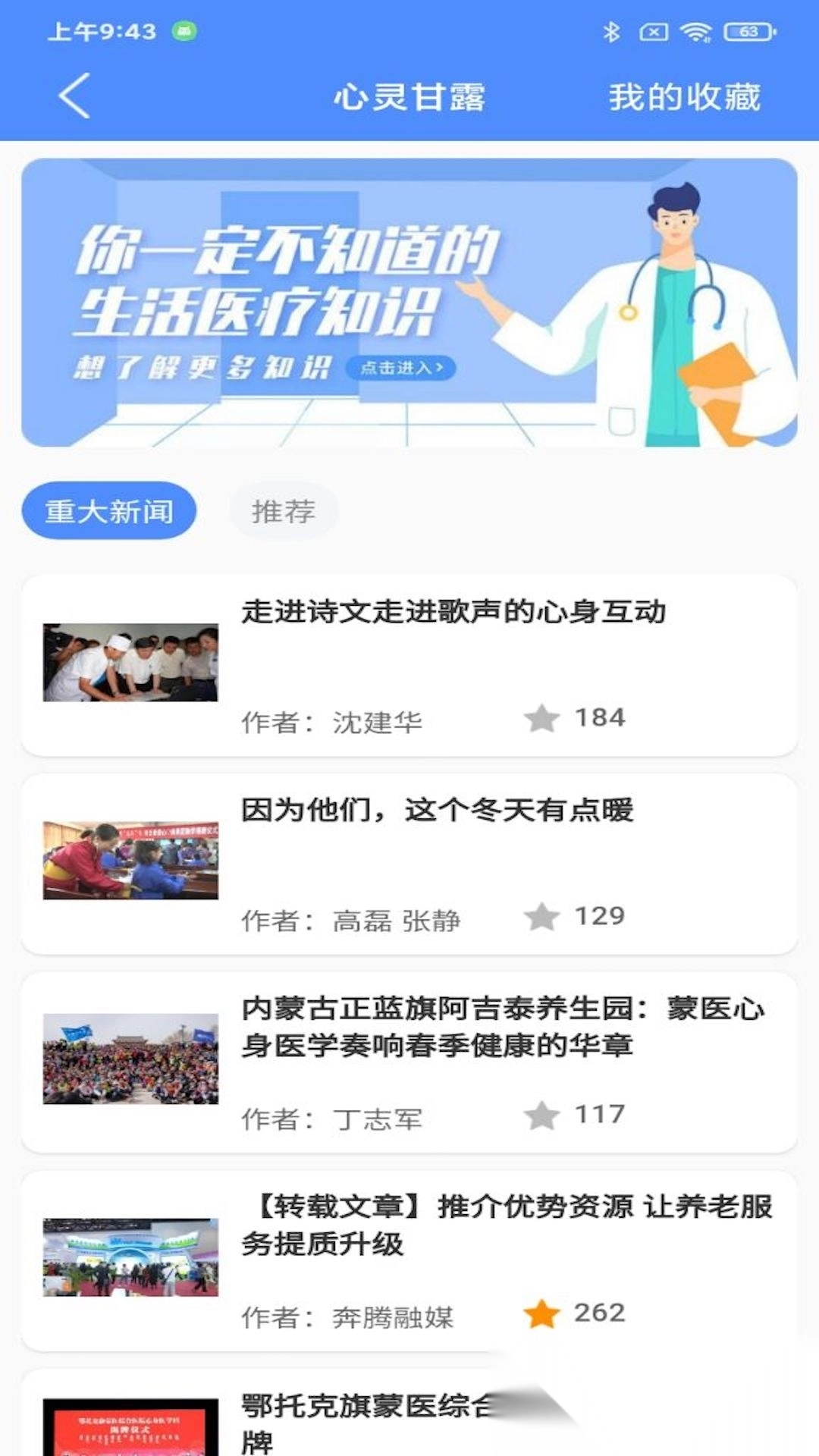Switch to the 推荐 tab
The image size is (819, 1456).
[x=284, y=511]
